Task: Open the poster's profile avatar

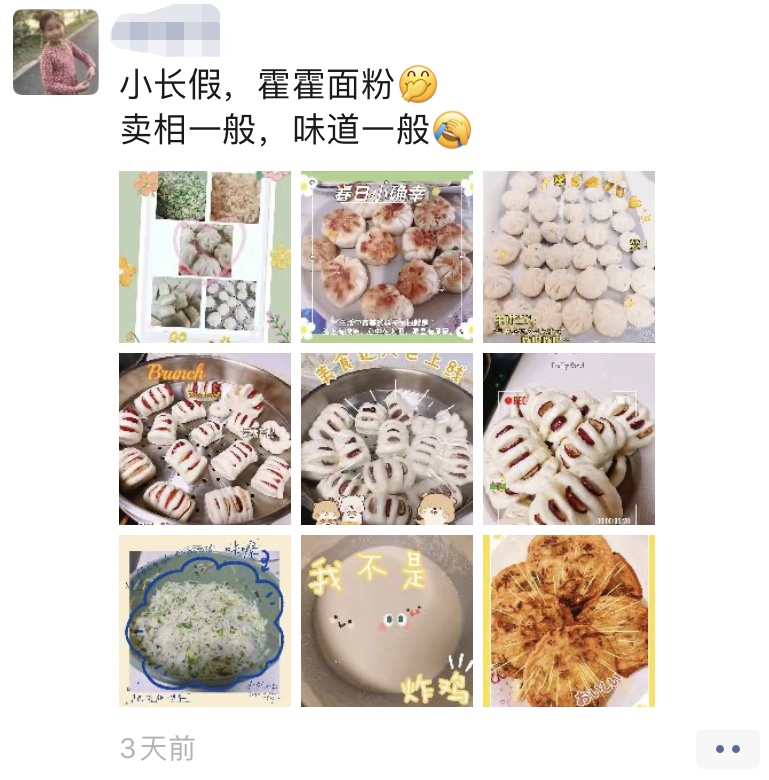Action: pos(56,52)
